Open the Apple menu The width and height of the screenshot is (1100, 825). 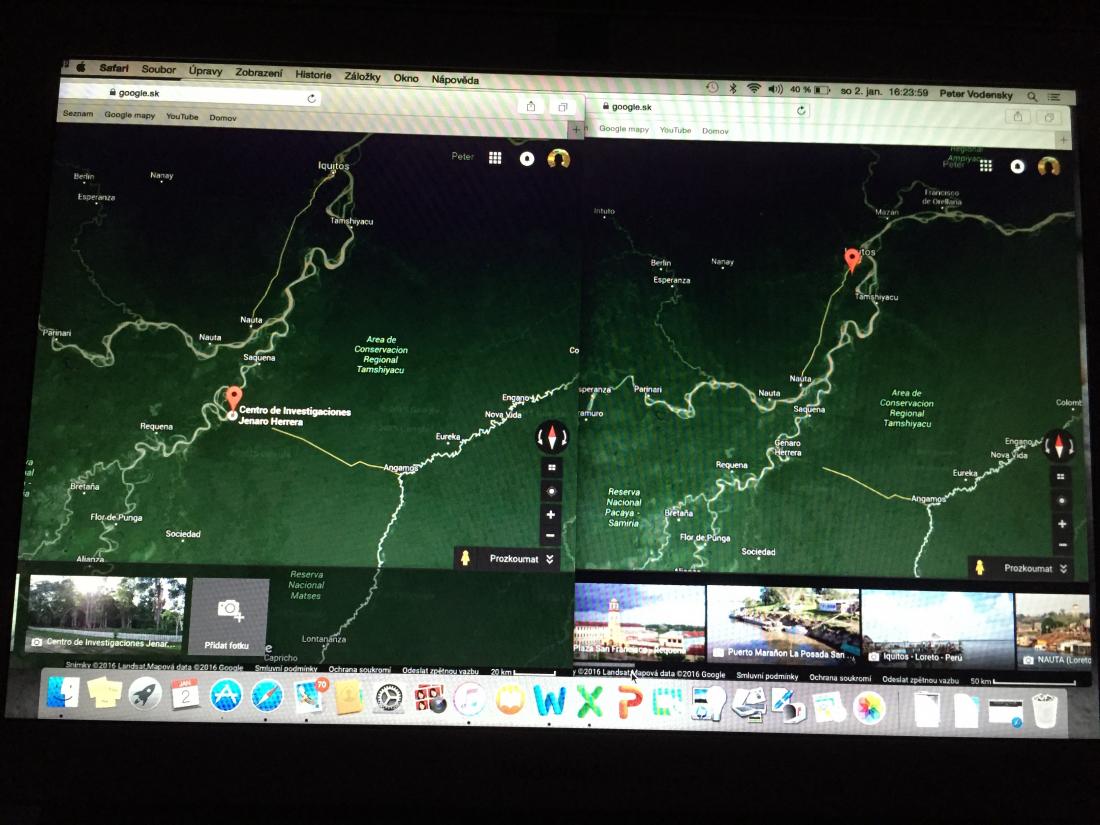tap(80, 68)
